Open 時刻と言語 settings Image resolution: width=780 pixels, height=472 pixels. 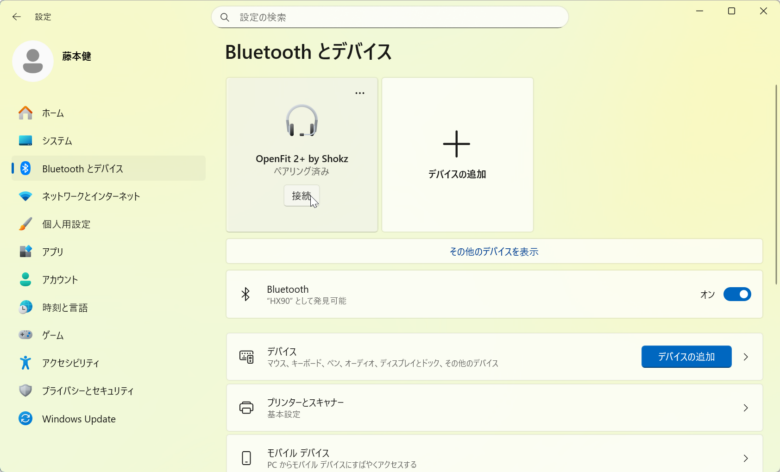[x=65, y=308]
